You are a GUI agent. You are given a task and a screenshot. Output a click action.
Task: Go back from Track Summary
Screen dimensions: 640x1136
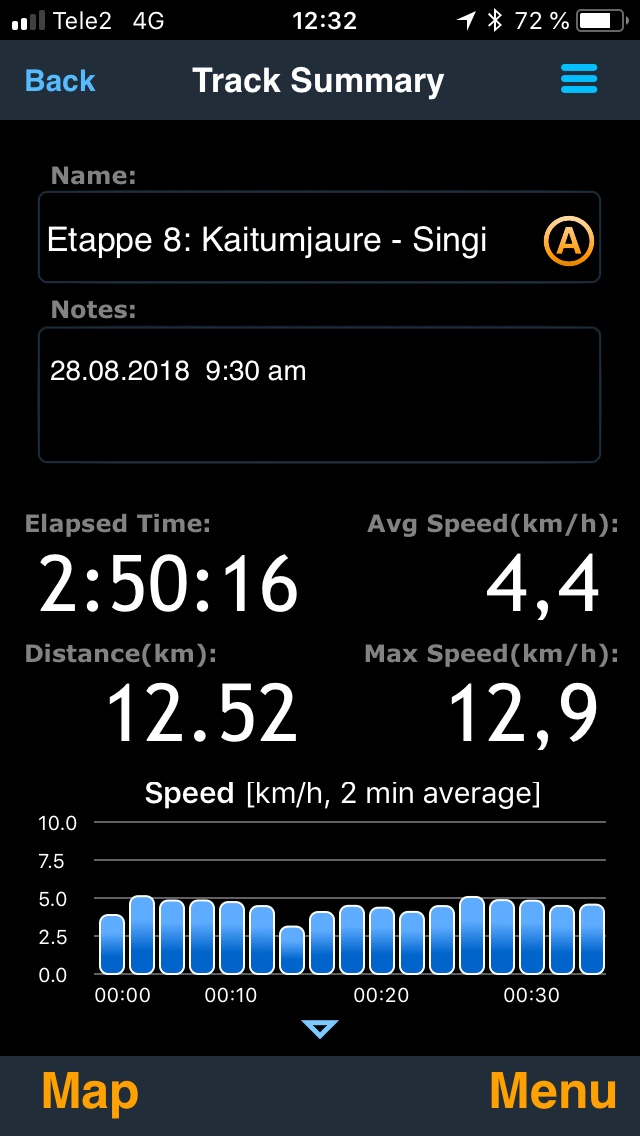pos(60,81)
